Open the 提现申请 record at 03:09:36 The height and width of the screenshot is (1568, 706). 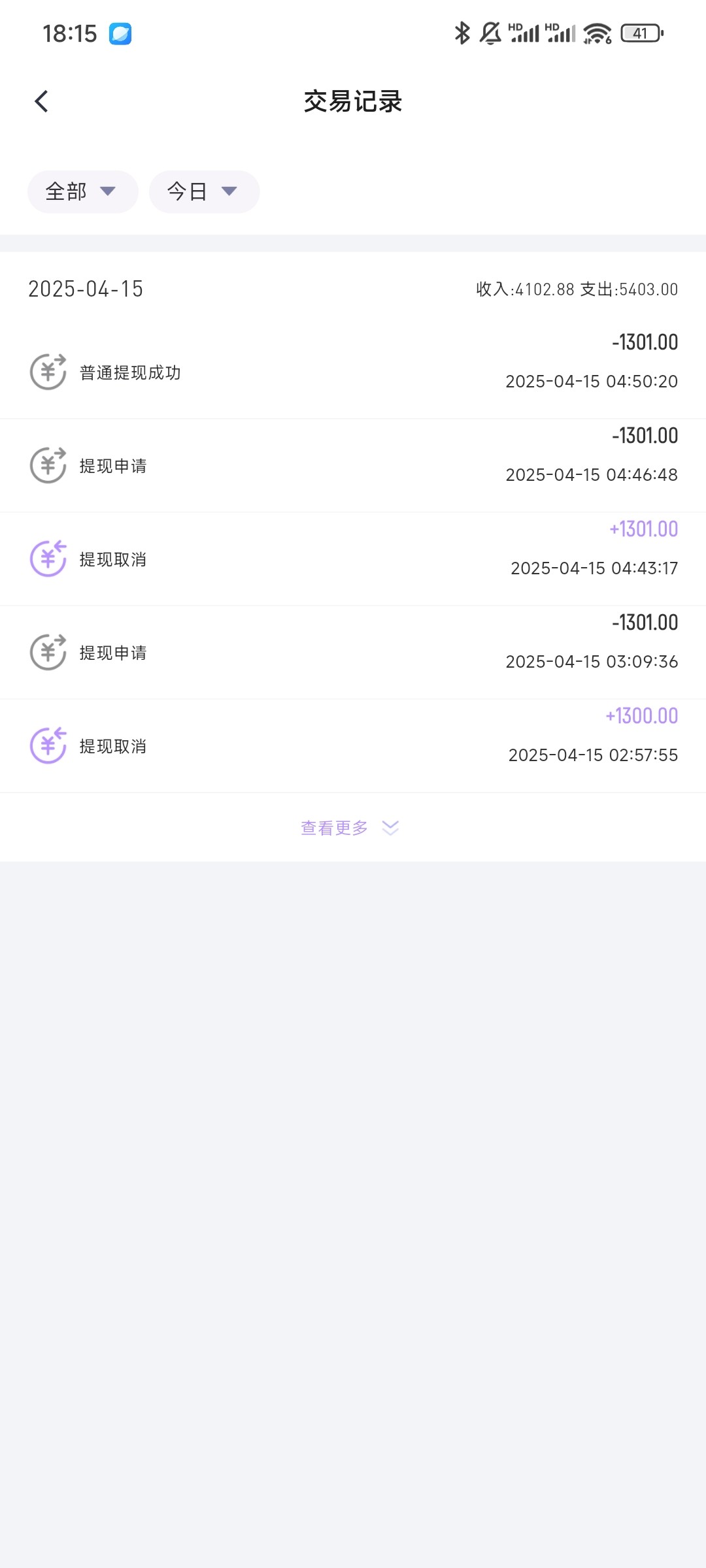(353, 652)
